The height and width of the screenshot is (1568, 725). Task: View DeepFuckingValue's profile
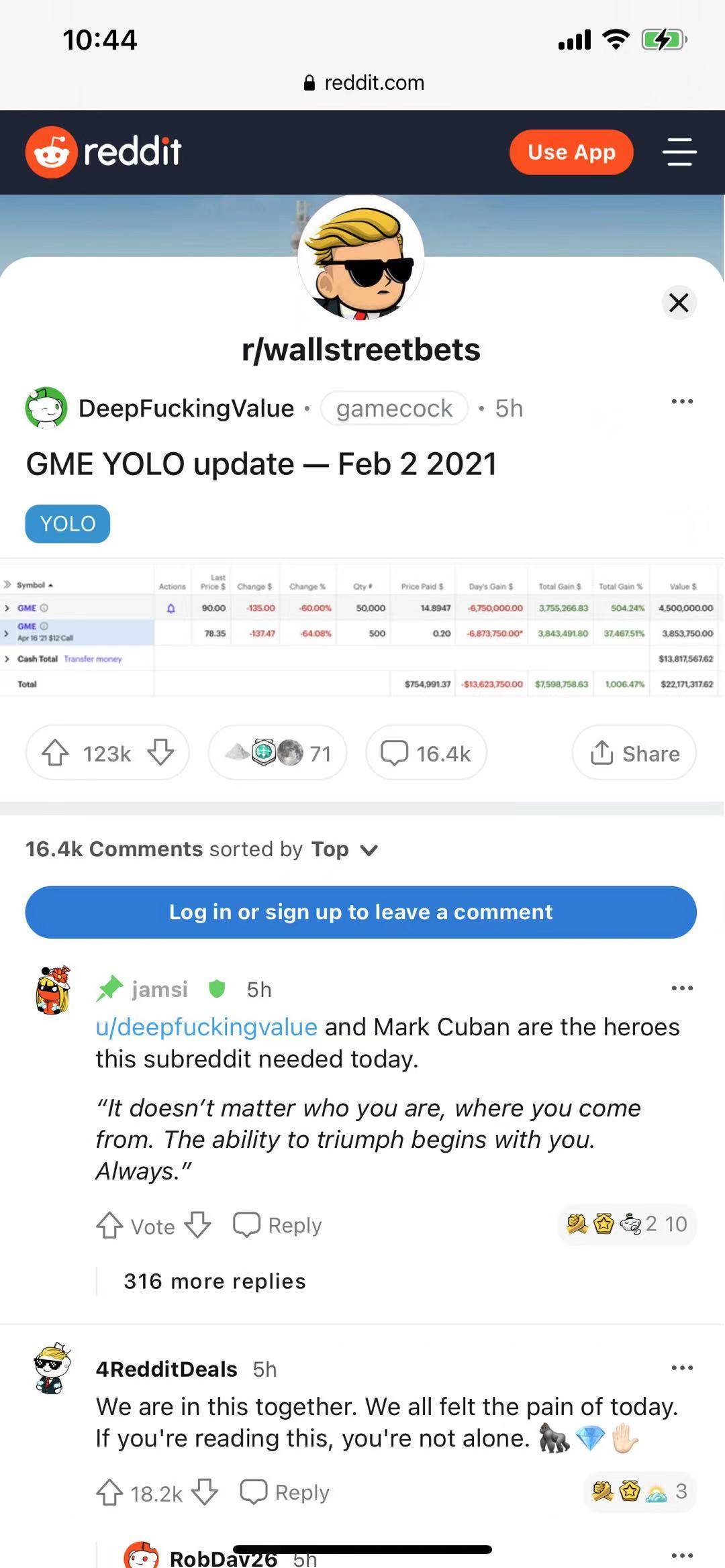coord(186,408)
